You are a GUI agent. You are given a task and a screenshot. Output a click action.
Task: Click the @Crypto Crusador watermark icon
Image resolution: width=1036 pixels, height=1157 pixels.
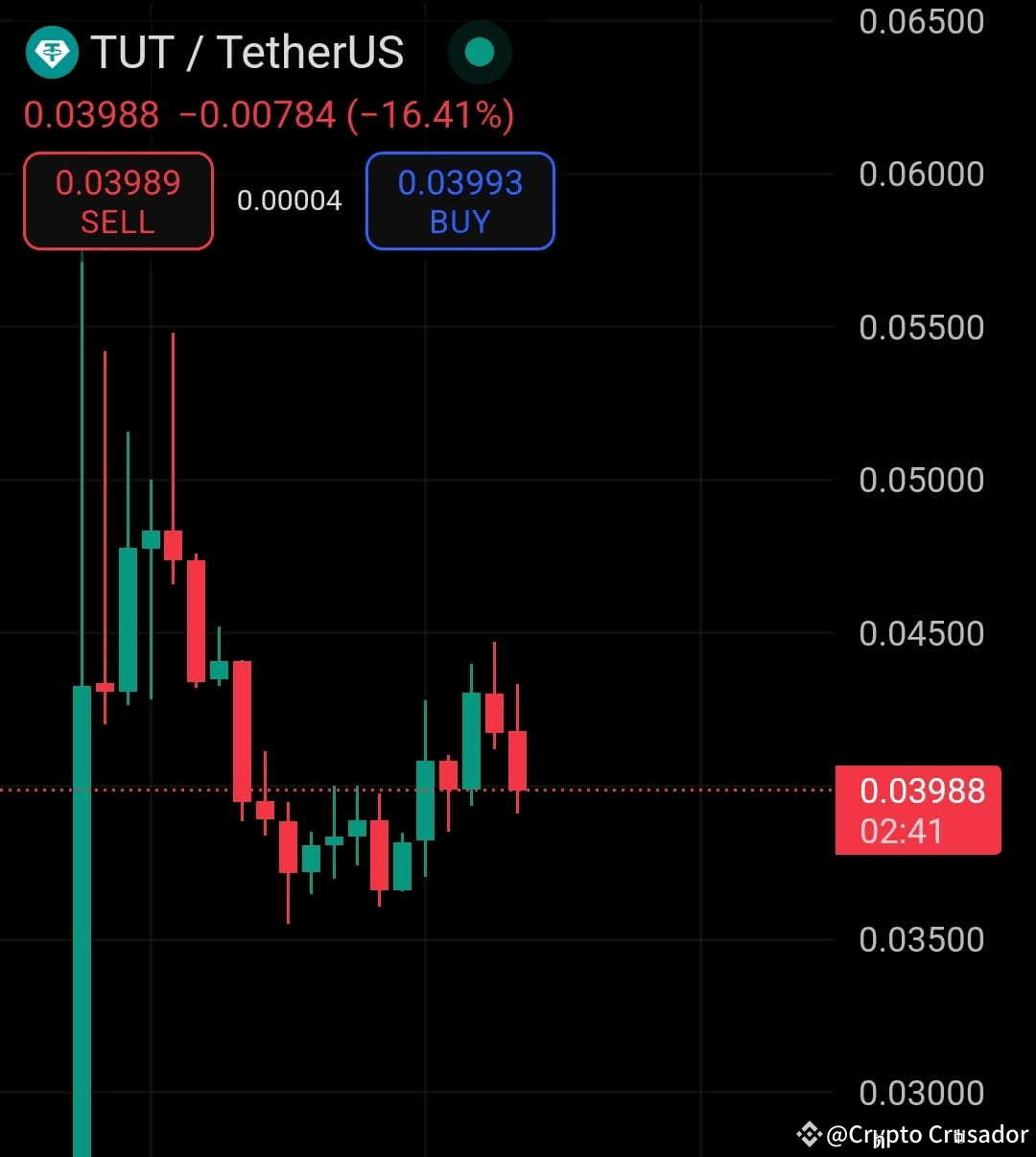point(811,1136)
